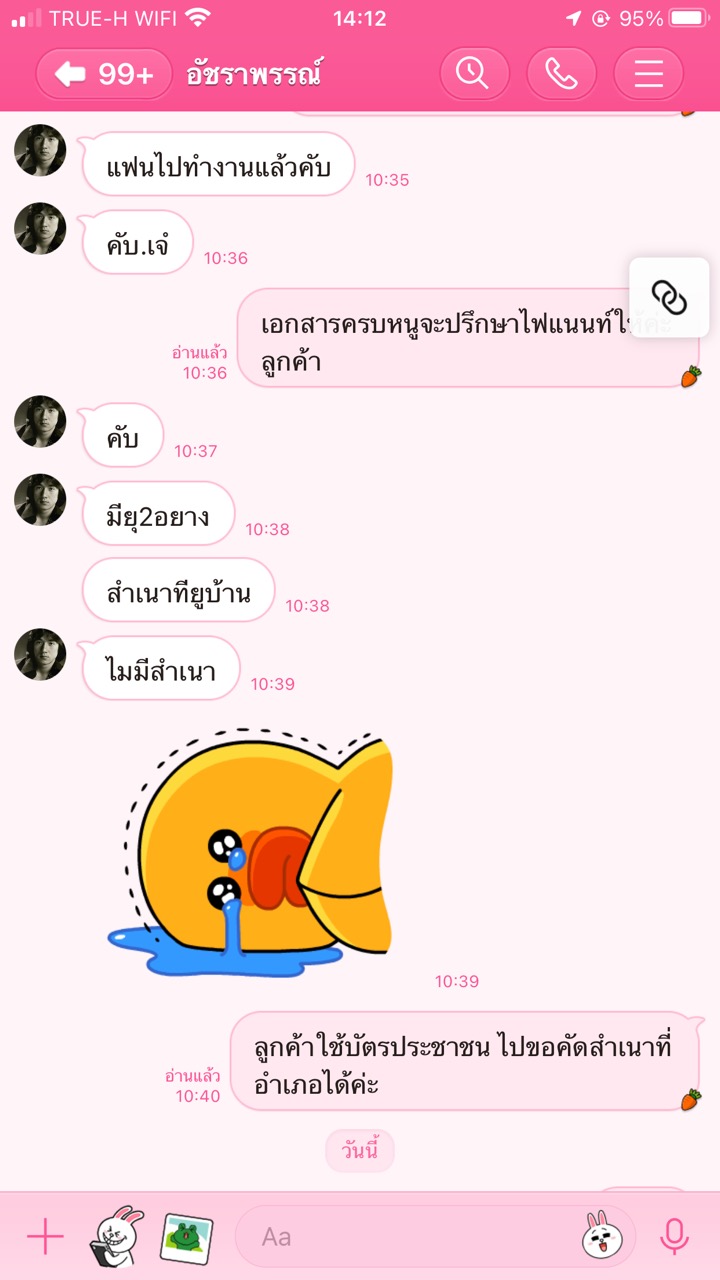Start a call with อัชราพรรณ์
720x1280 pixels.
[x=561, y=74]
